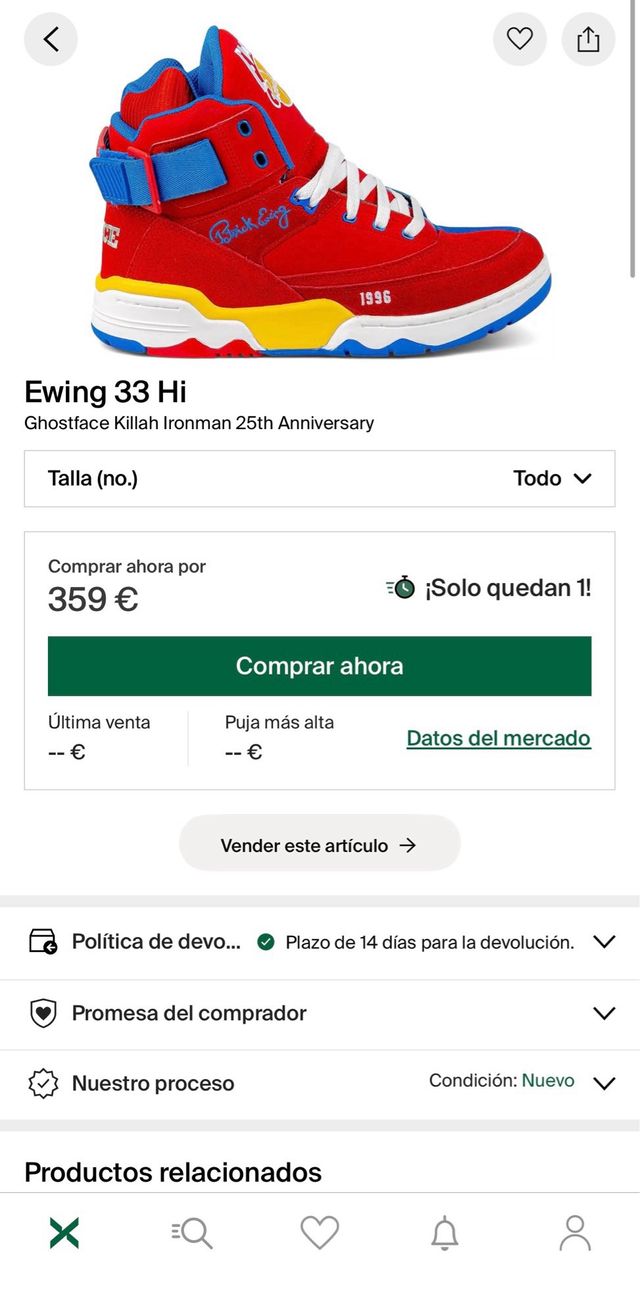640x1316 pixels.
Task: Switch to the profile tab
Action: pyautogui.click(x=575, y=1233)
